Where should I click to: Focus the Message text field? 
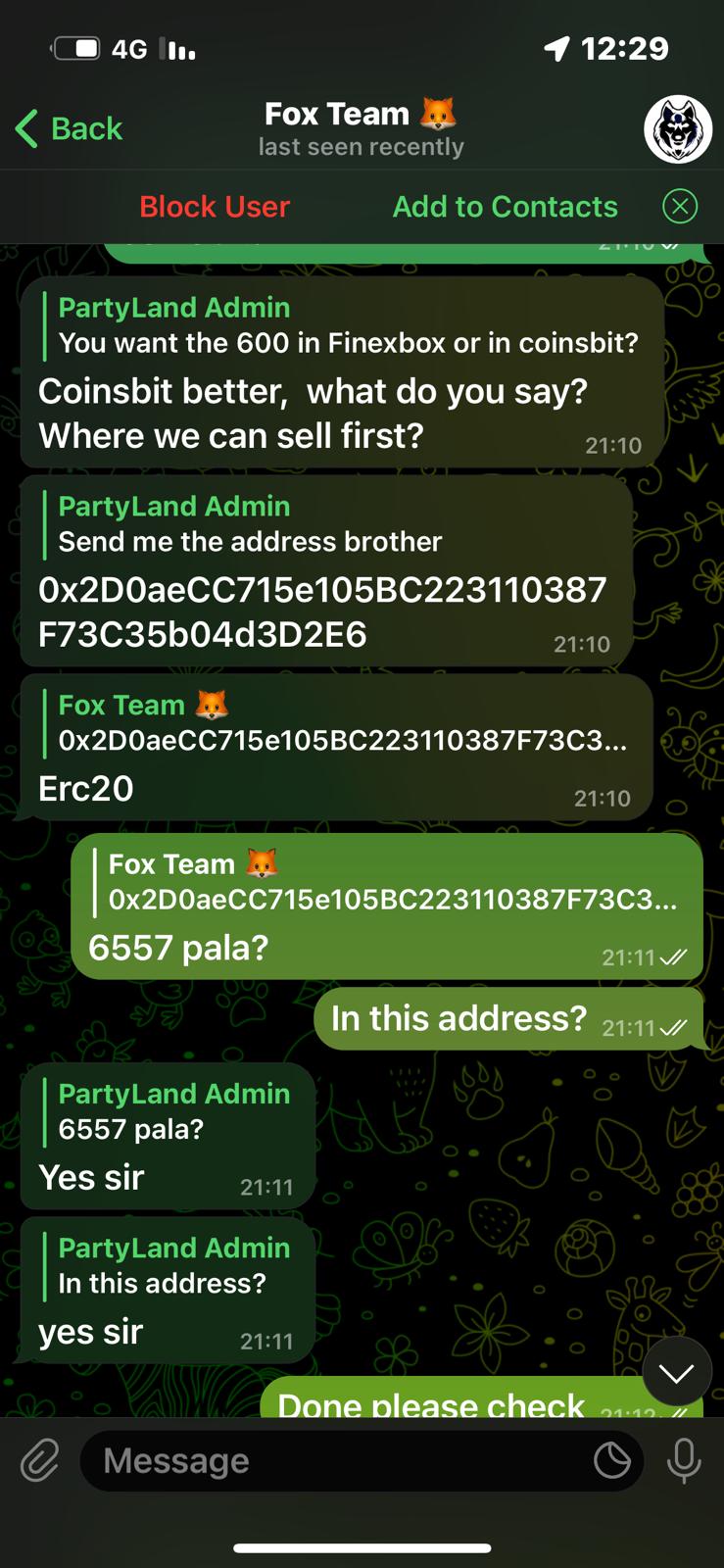[x=333, y=1461]
